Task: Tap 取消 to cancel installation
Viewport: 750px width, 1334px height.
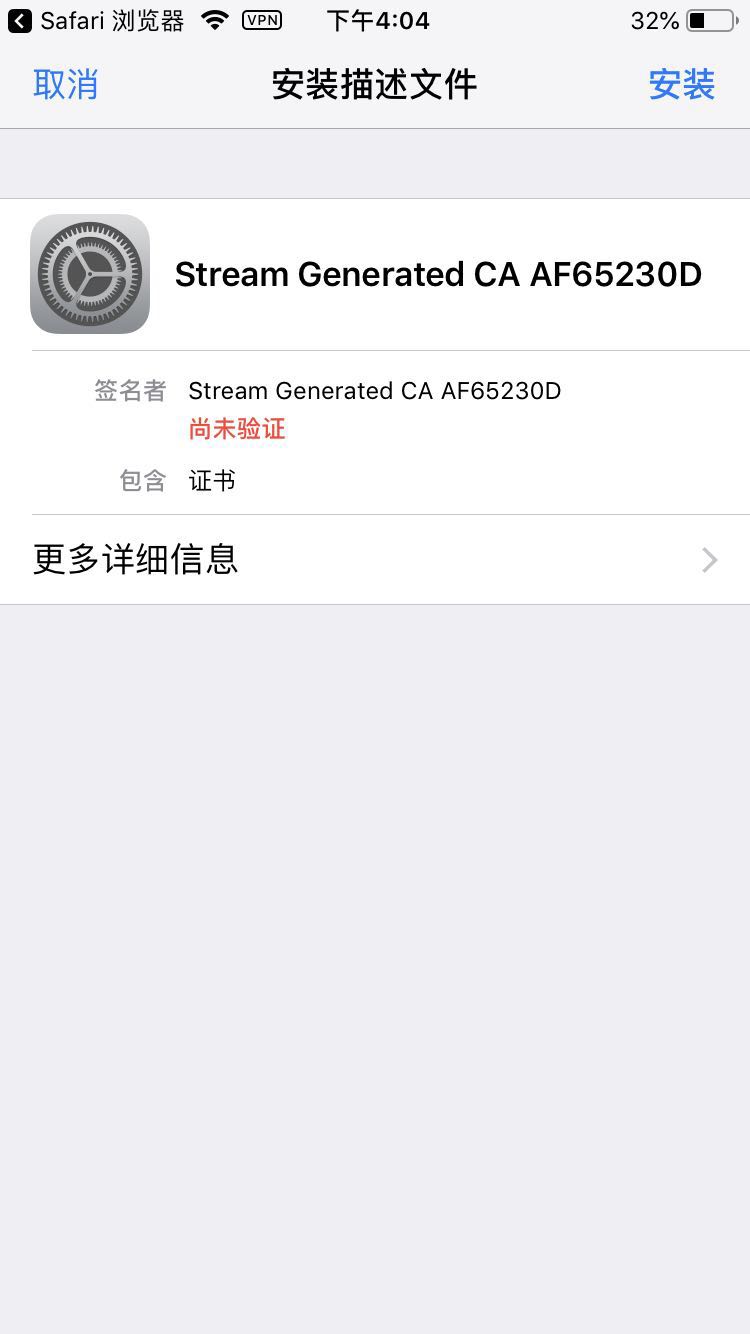Action: pyautogui.click(x=65, y=84)
